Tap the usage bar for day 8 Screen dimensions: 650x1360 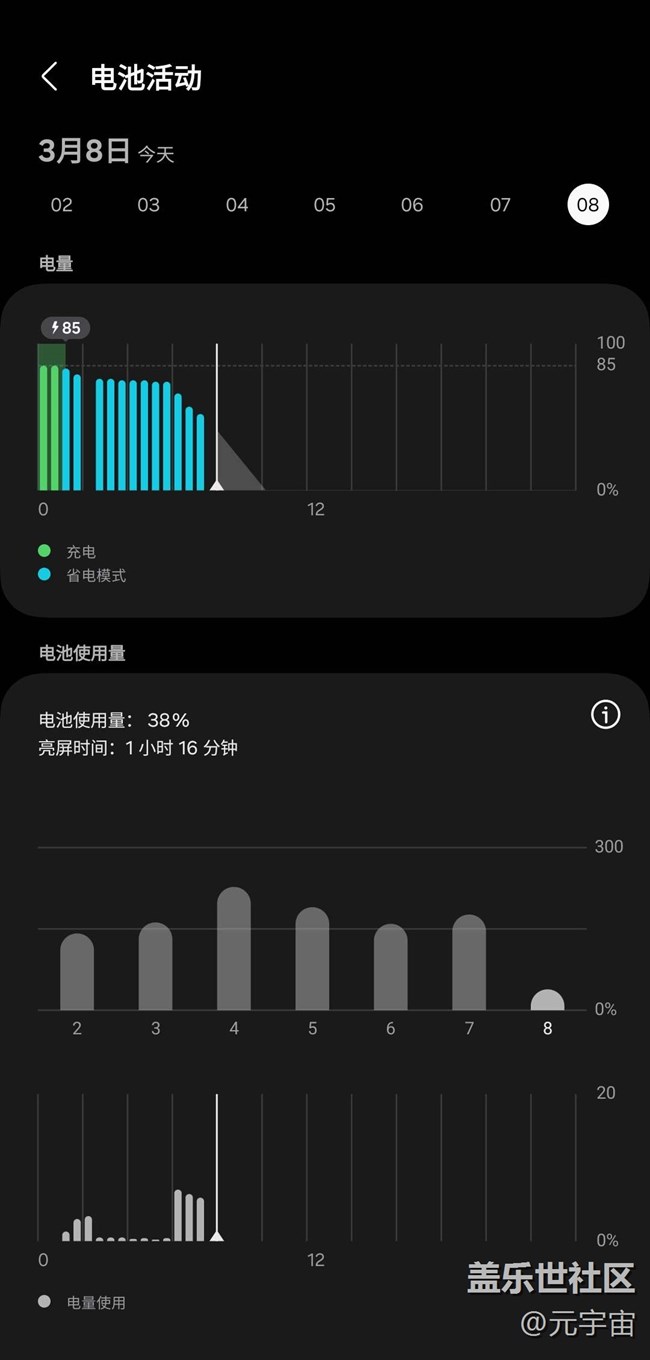(x=547, y=1001)
